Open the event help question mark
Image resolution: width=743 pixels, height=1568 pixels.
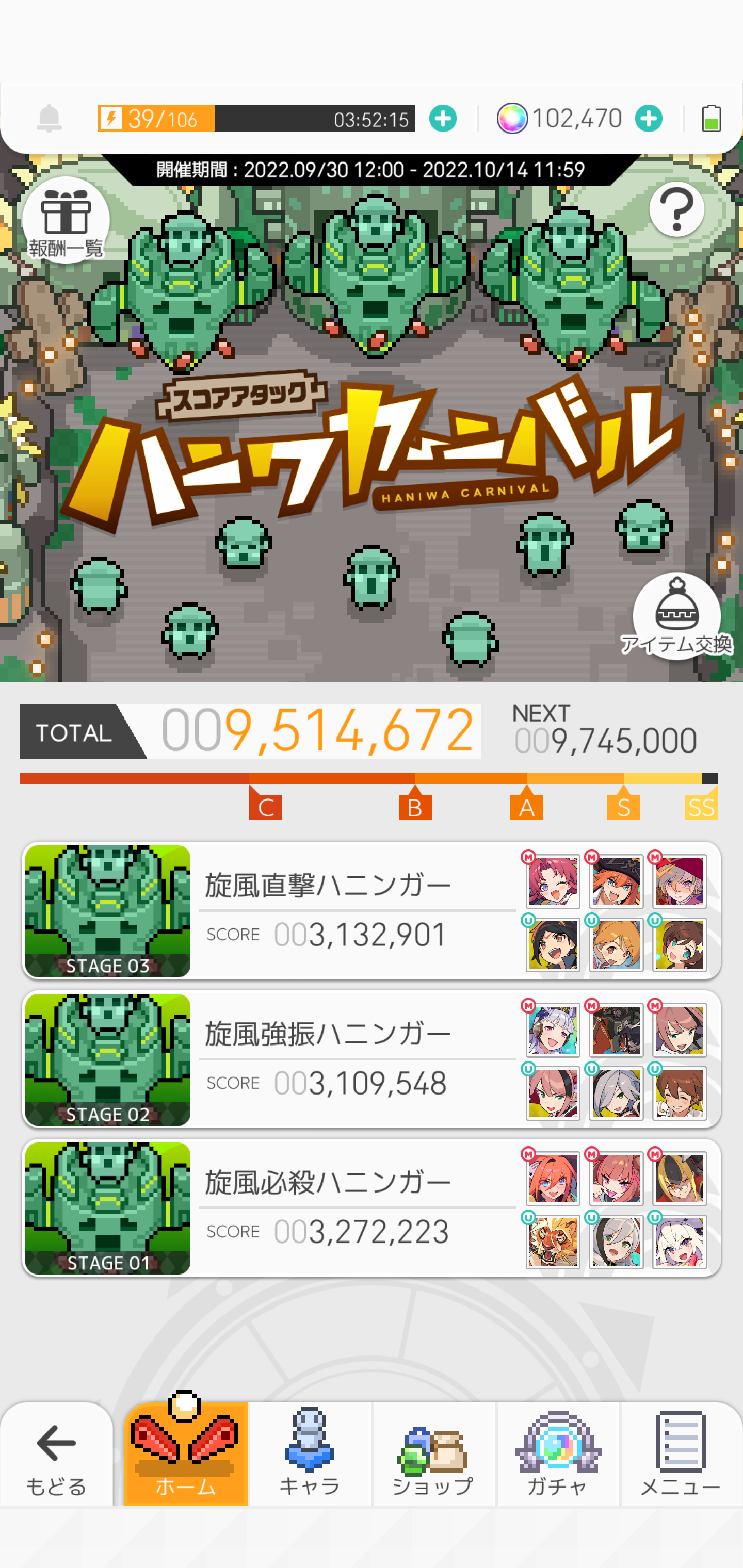(x=676, y=209)
